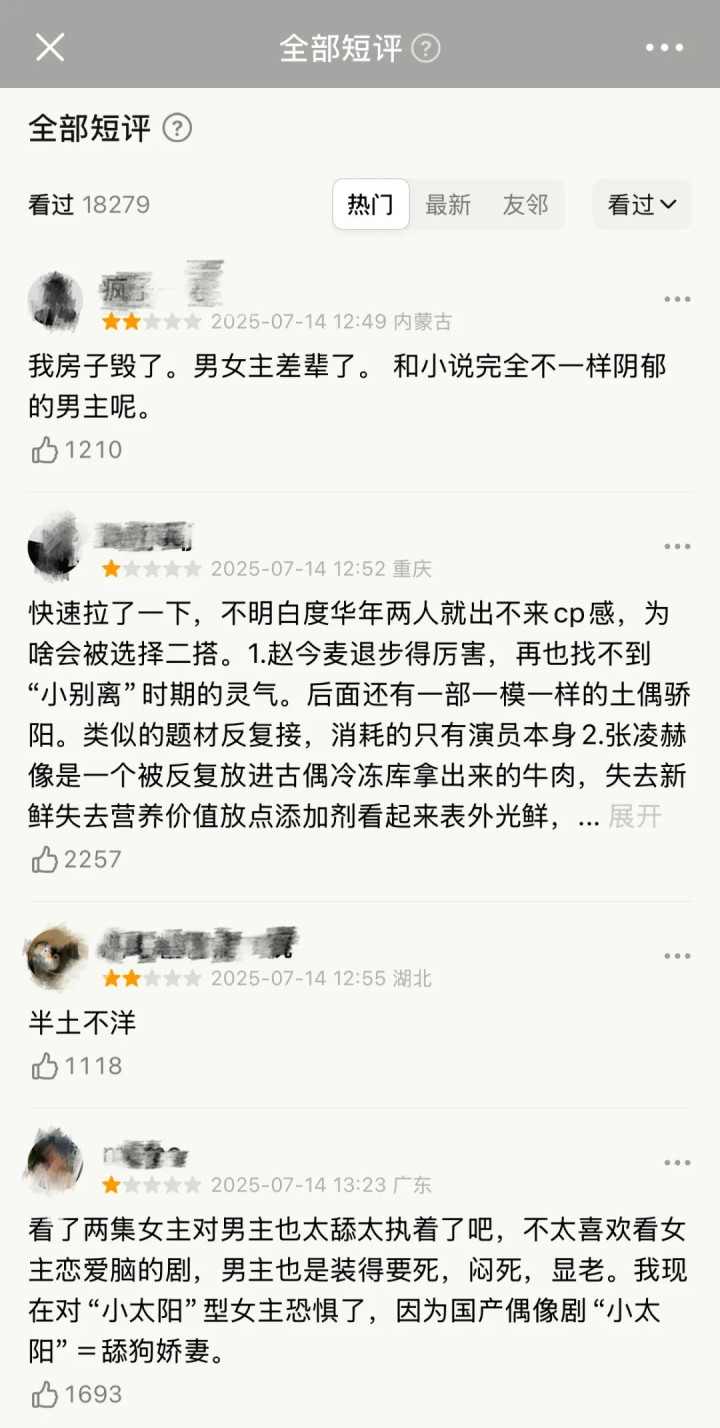Open the top bar overflow menu
The image size is (720, 1428).
point(664,48)
